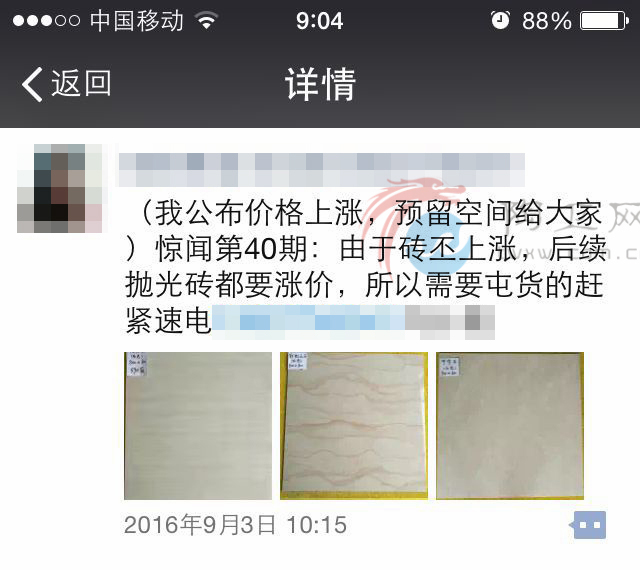Screen dimensions: 640x570
Task: Open the like and comment bubble icon
Action: 588,524
